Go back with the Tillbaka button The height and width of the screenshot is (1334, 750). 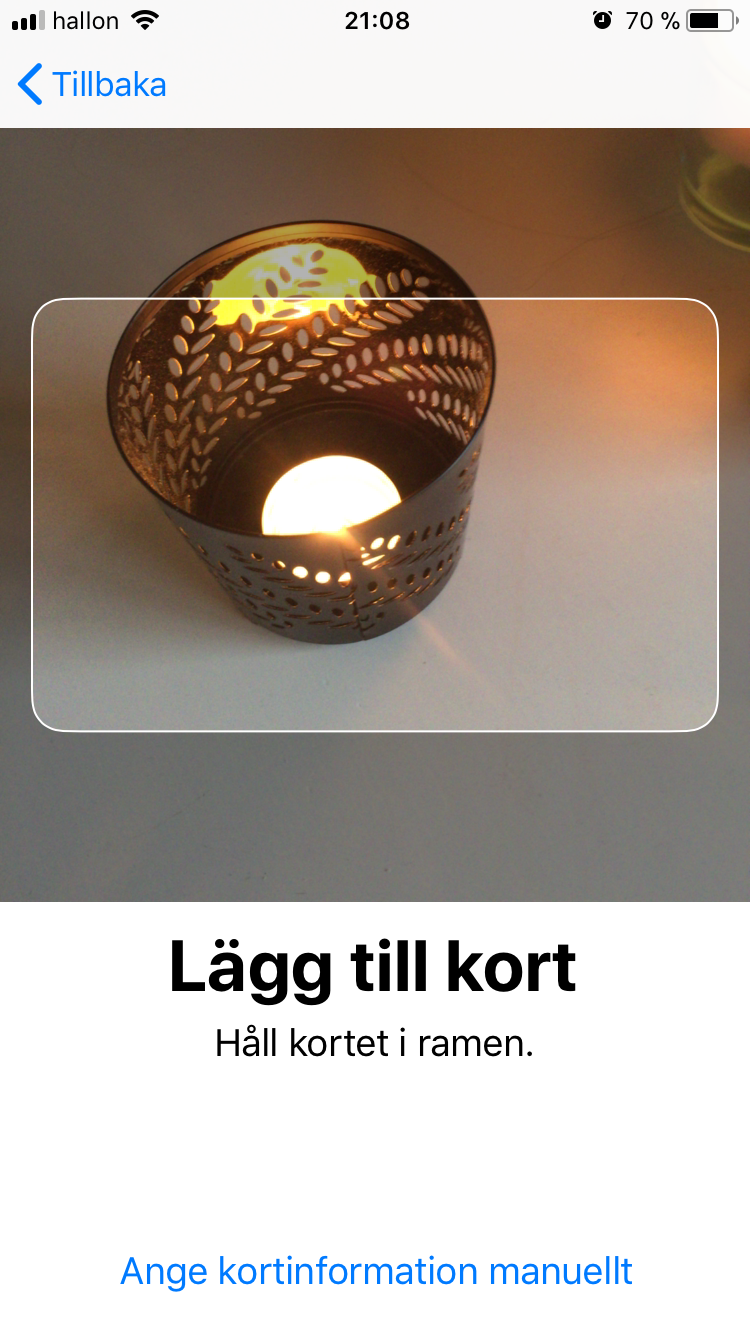pos(92,85)
